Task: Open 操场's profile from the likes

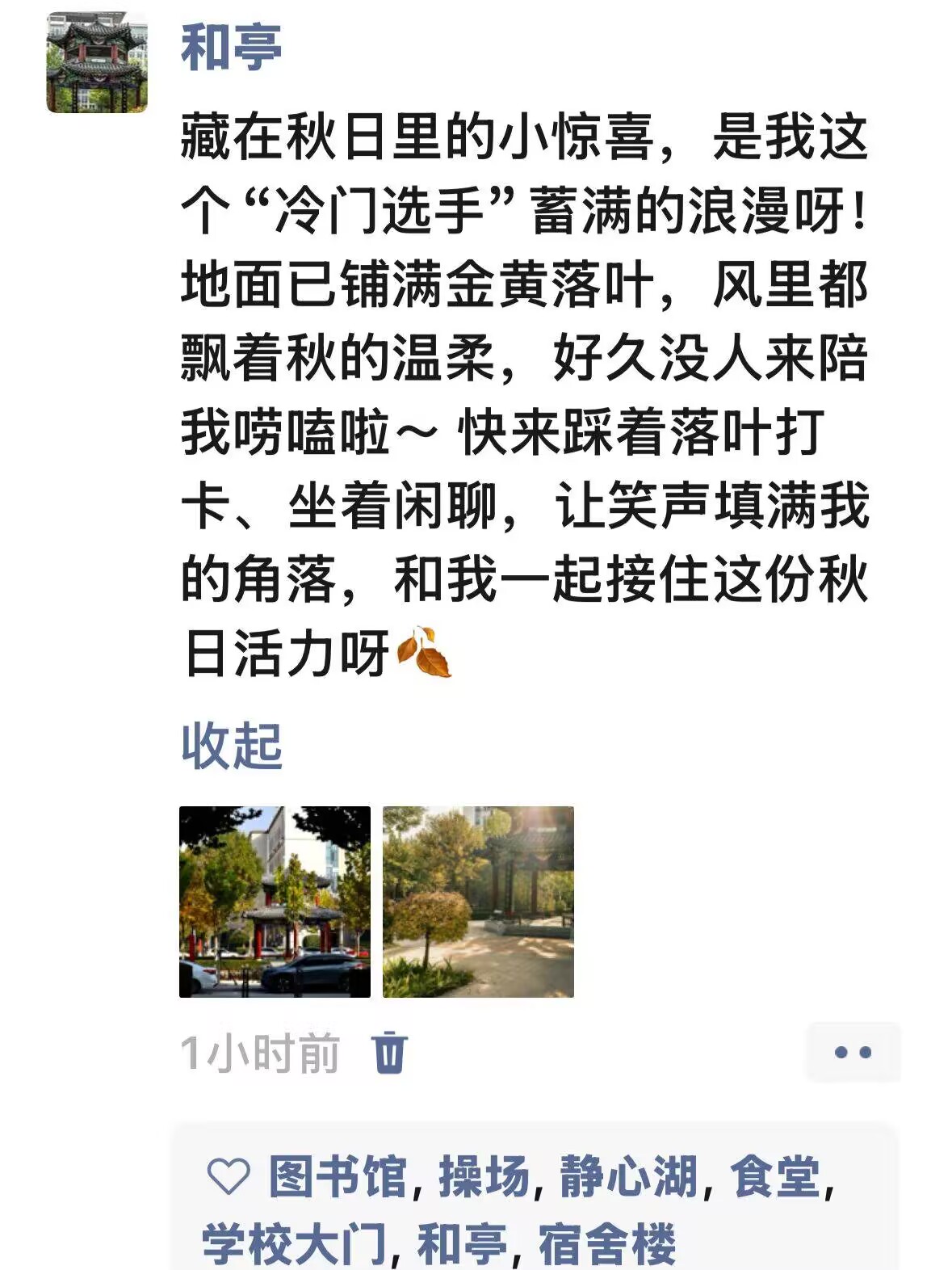Action: click(x=484, y=1176)
